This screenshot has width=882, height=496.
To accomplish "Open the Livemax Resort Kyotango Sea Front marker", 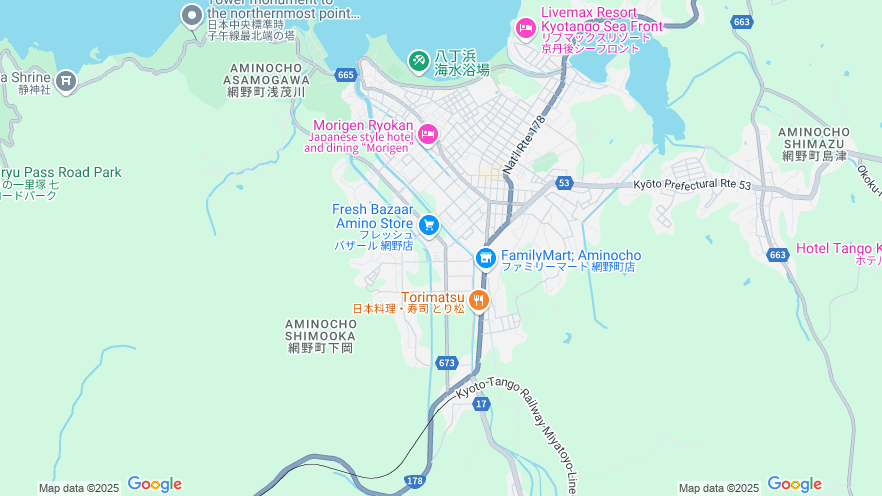I will click(x=525, y=28).
